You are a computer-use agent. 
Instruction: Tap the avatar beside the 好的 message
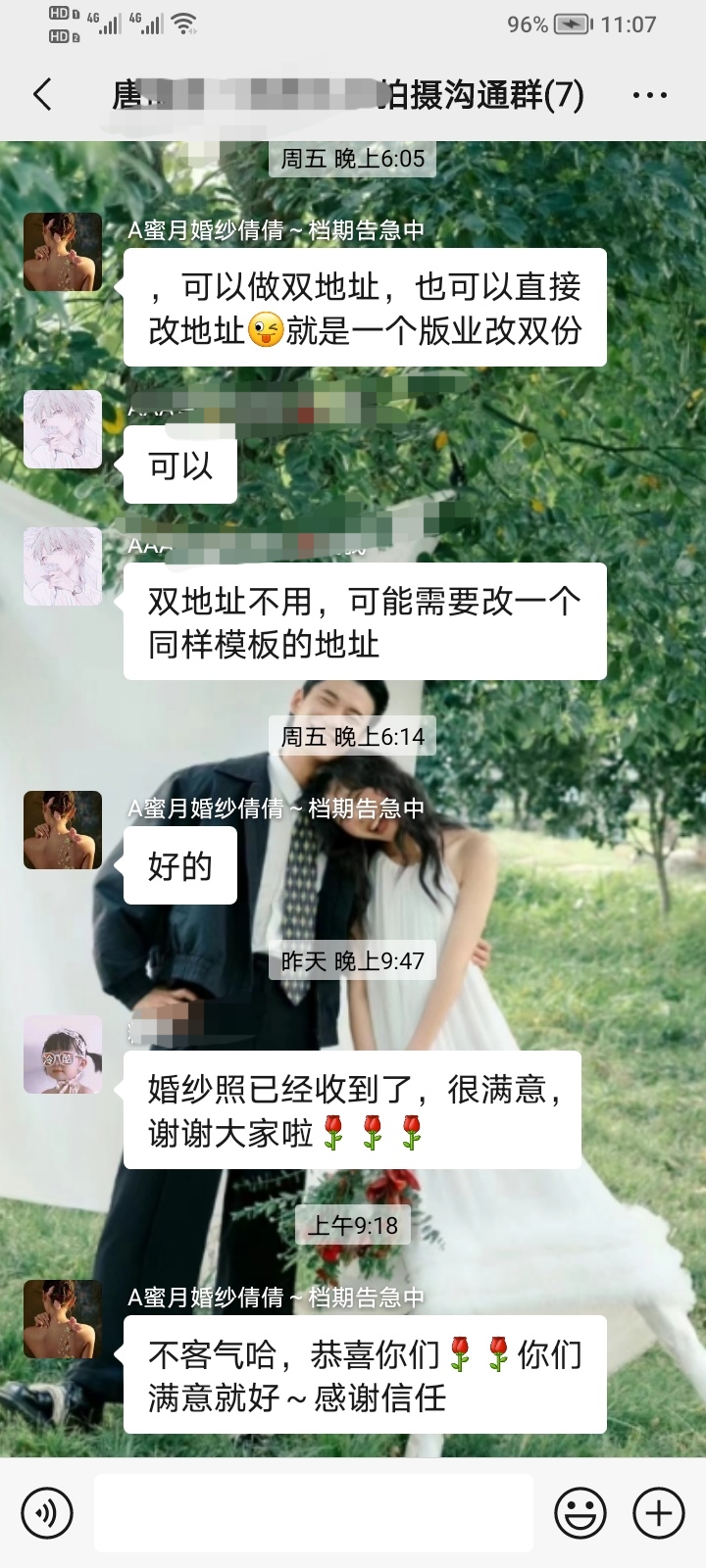click(x=63, y=830)
